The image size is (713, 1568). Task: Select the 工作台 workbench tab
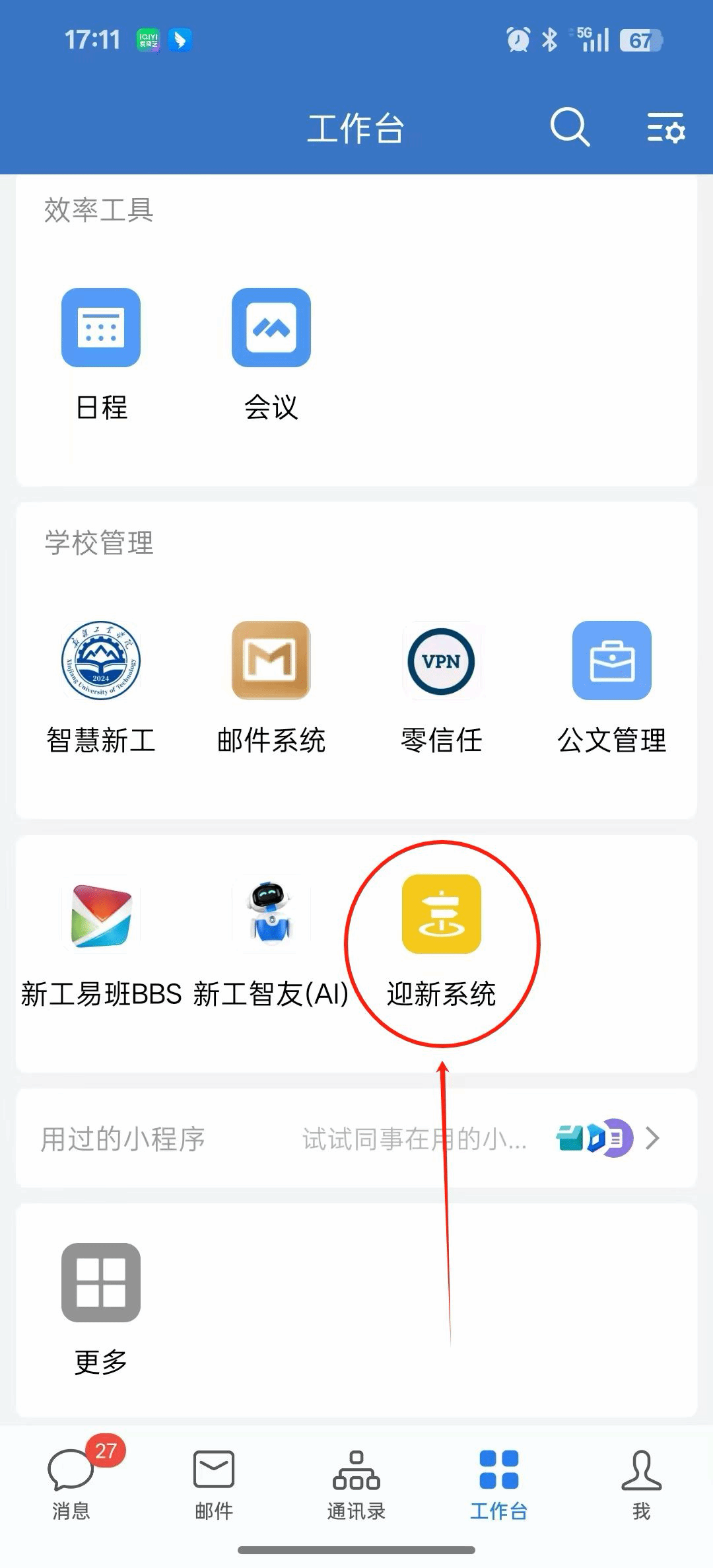(499, 1481)
